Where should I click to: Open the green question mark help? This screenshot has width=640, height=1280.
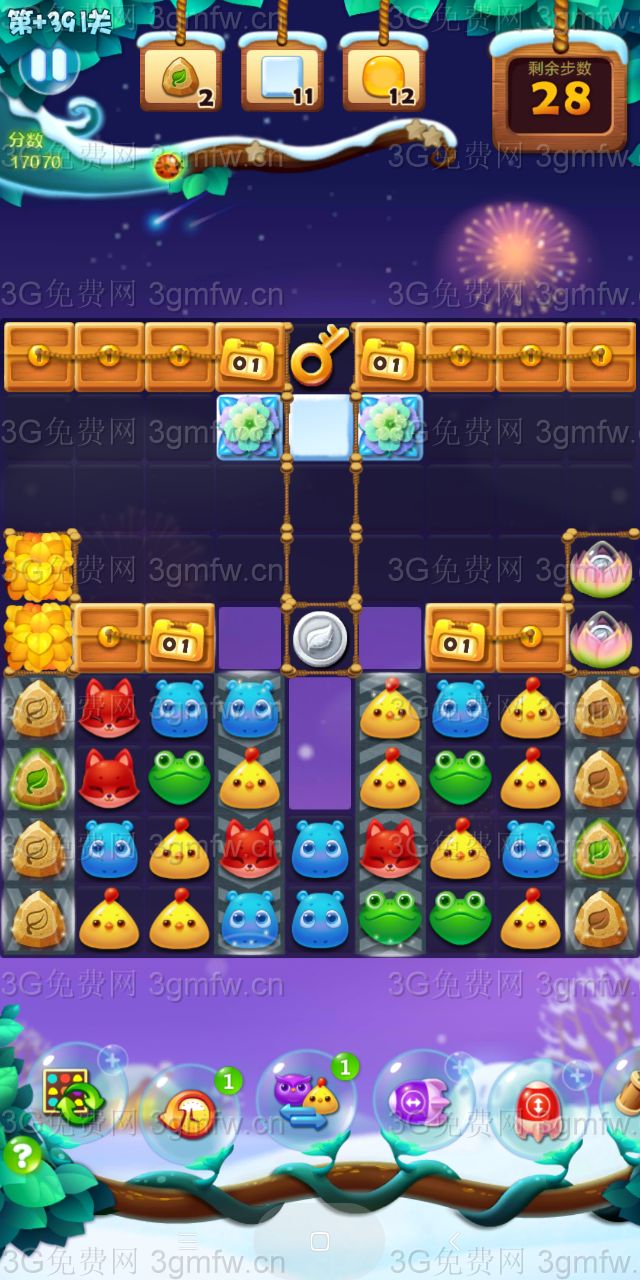coord(23,1157)
